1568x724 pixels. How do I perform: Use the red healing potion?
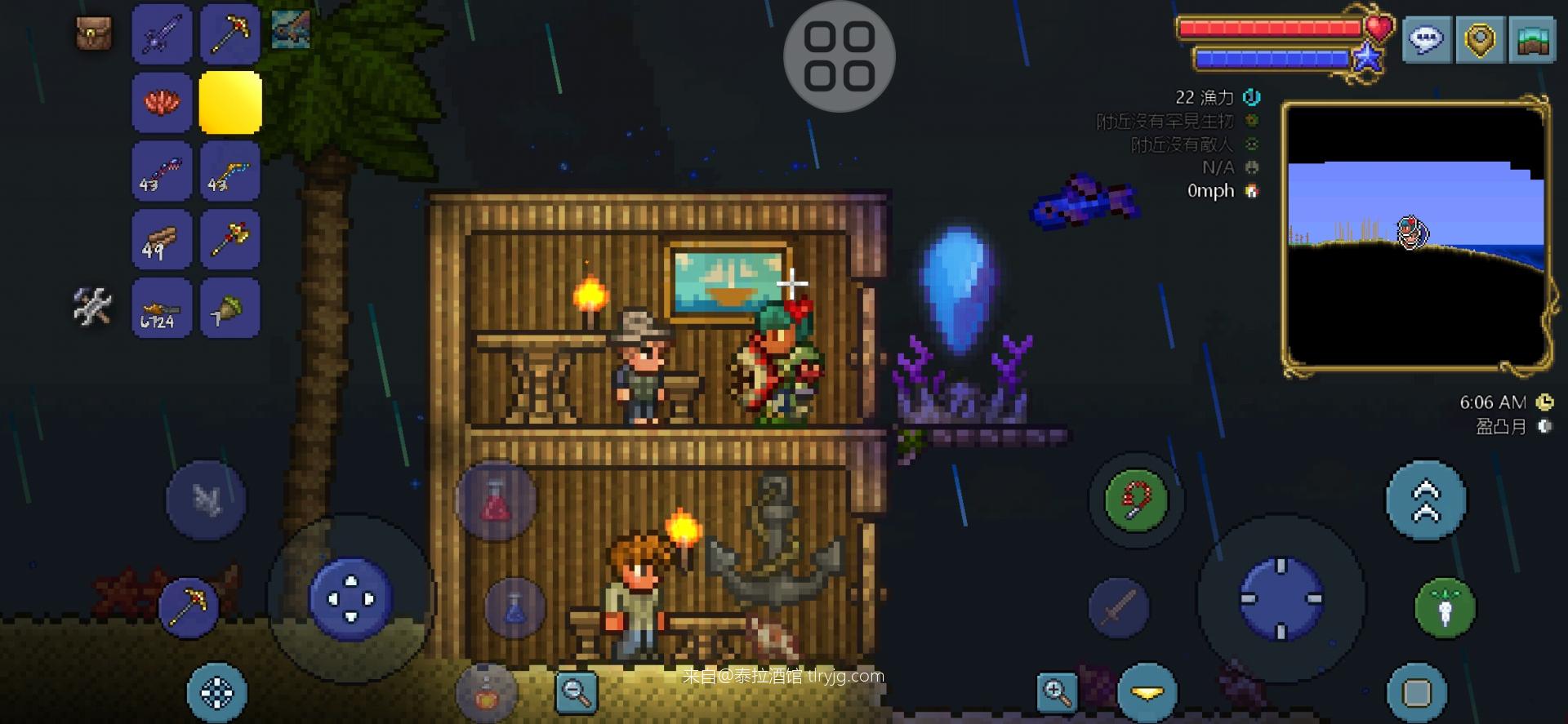point(495,500)
